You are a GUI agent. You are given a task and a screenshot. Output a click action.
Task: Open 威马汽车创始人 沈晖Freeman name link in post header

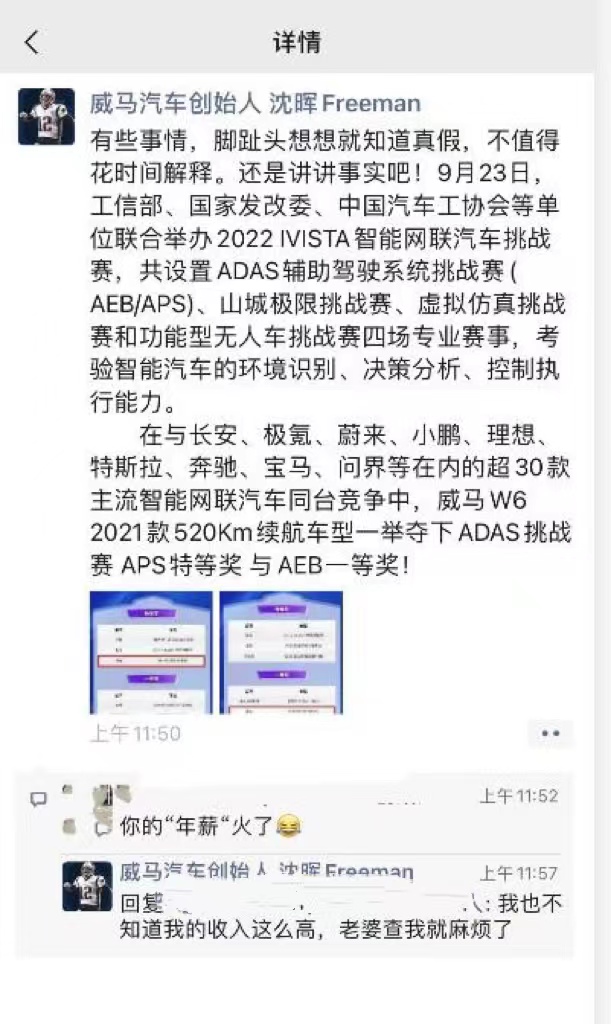[x=255, y=103]
